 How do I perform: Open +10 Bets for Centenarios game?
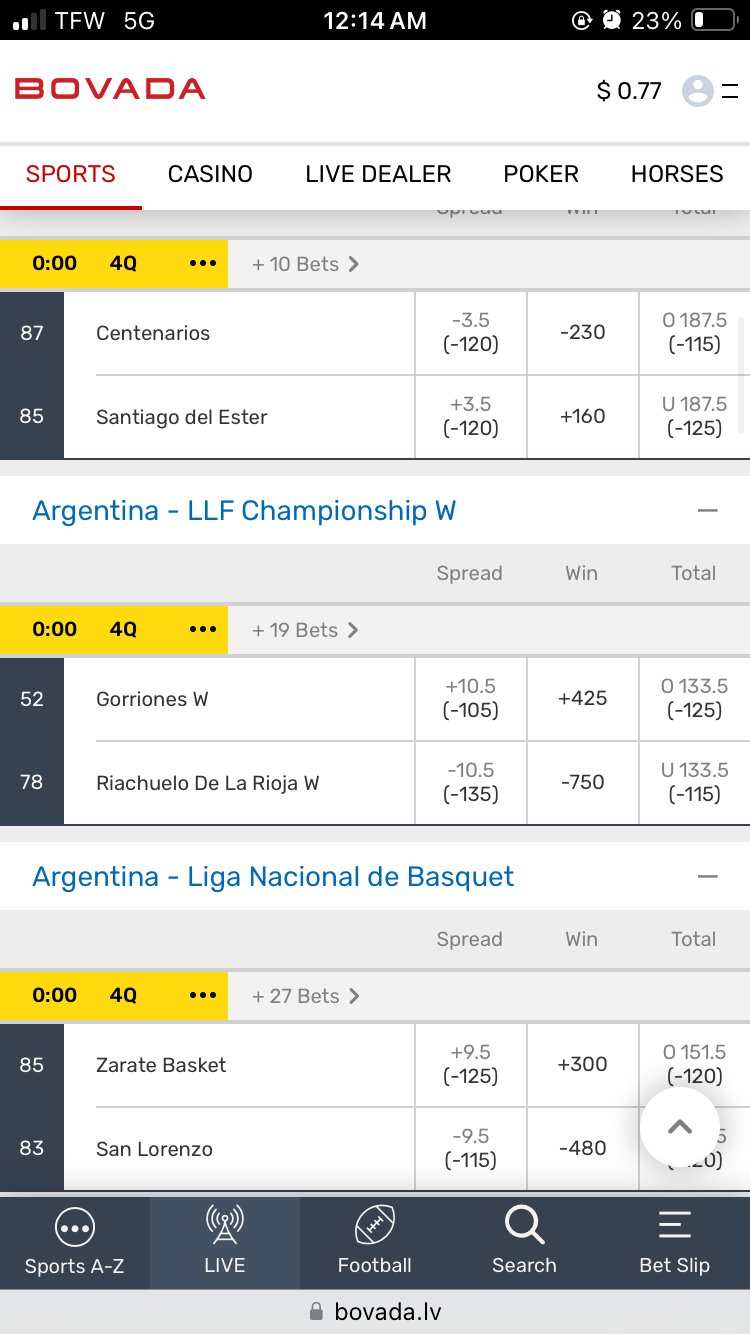(x=305, y=264)
